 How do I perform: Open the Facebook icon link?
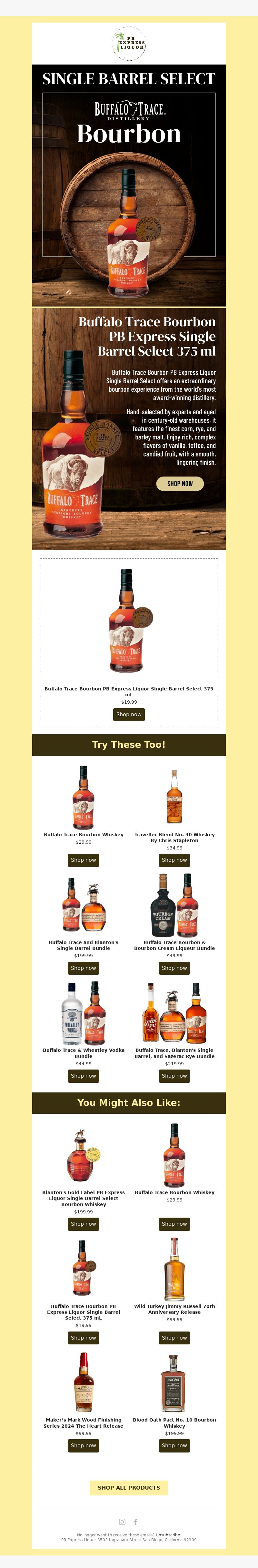point(136,1522)
